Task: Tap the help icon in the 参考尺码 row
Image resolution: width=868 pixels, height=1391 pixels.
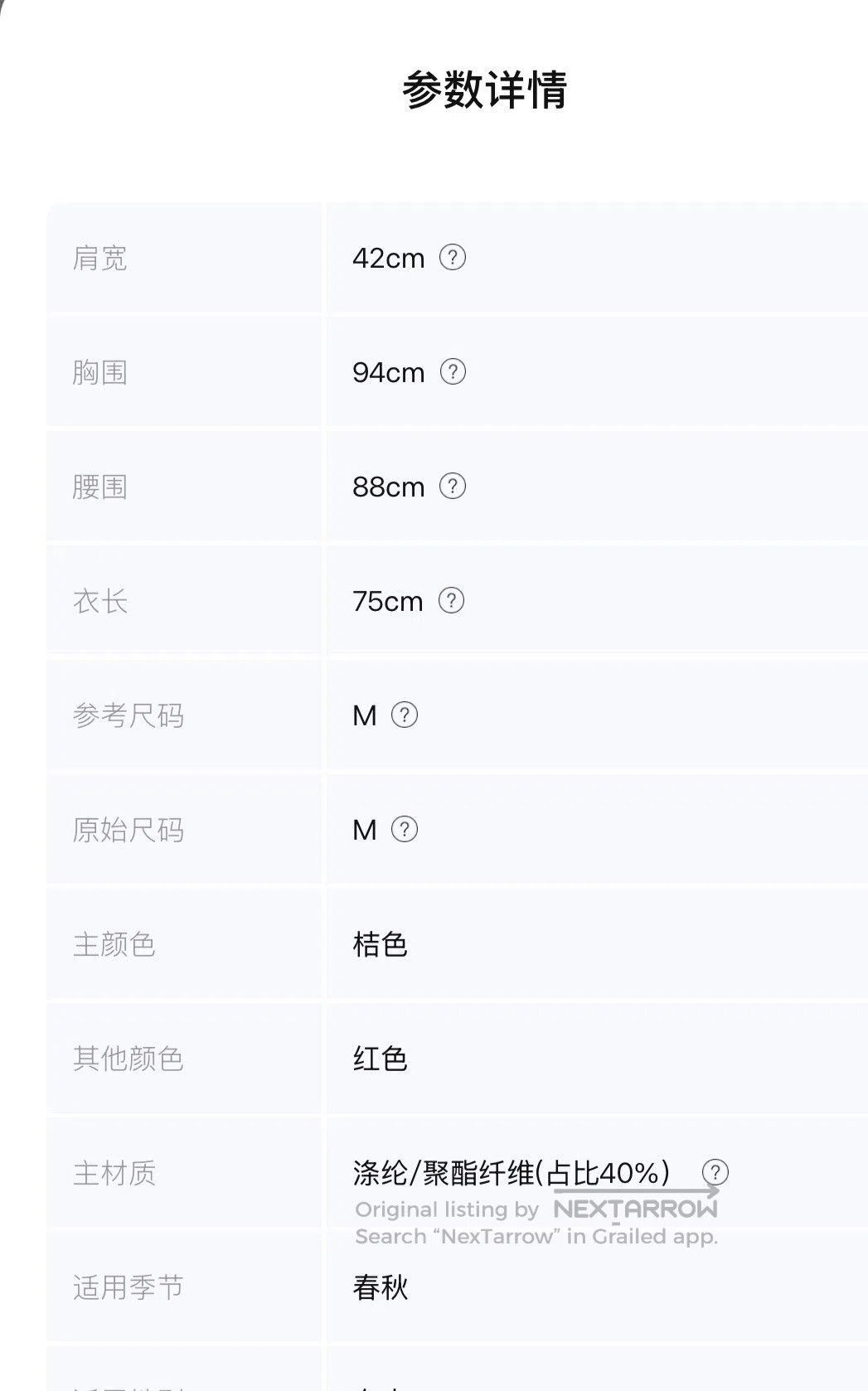Action: tap(404, 715)
